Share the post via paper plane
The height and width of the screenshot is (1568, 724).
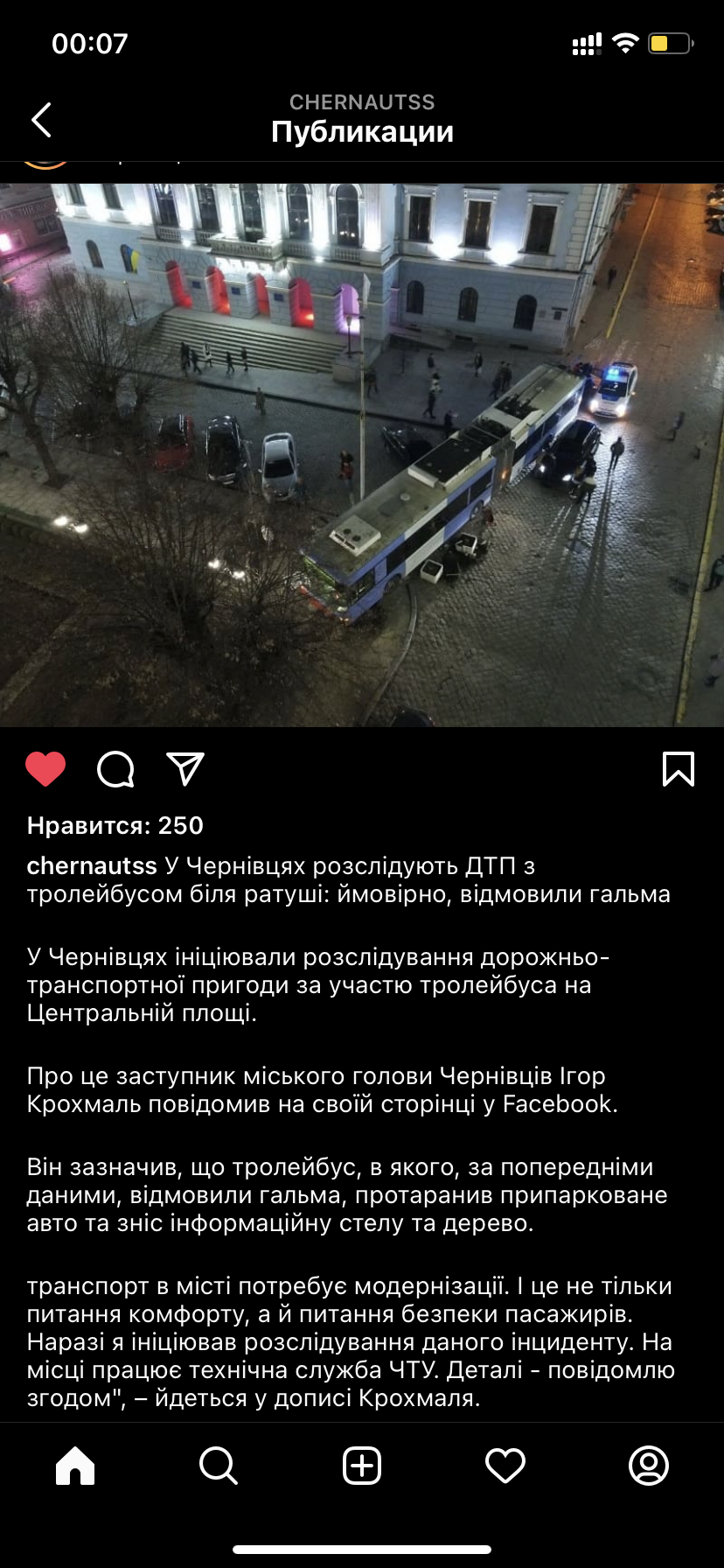click(185, 769)
